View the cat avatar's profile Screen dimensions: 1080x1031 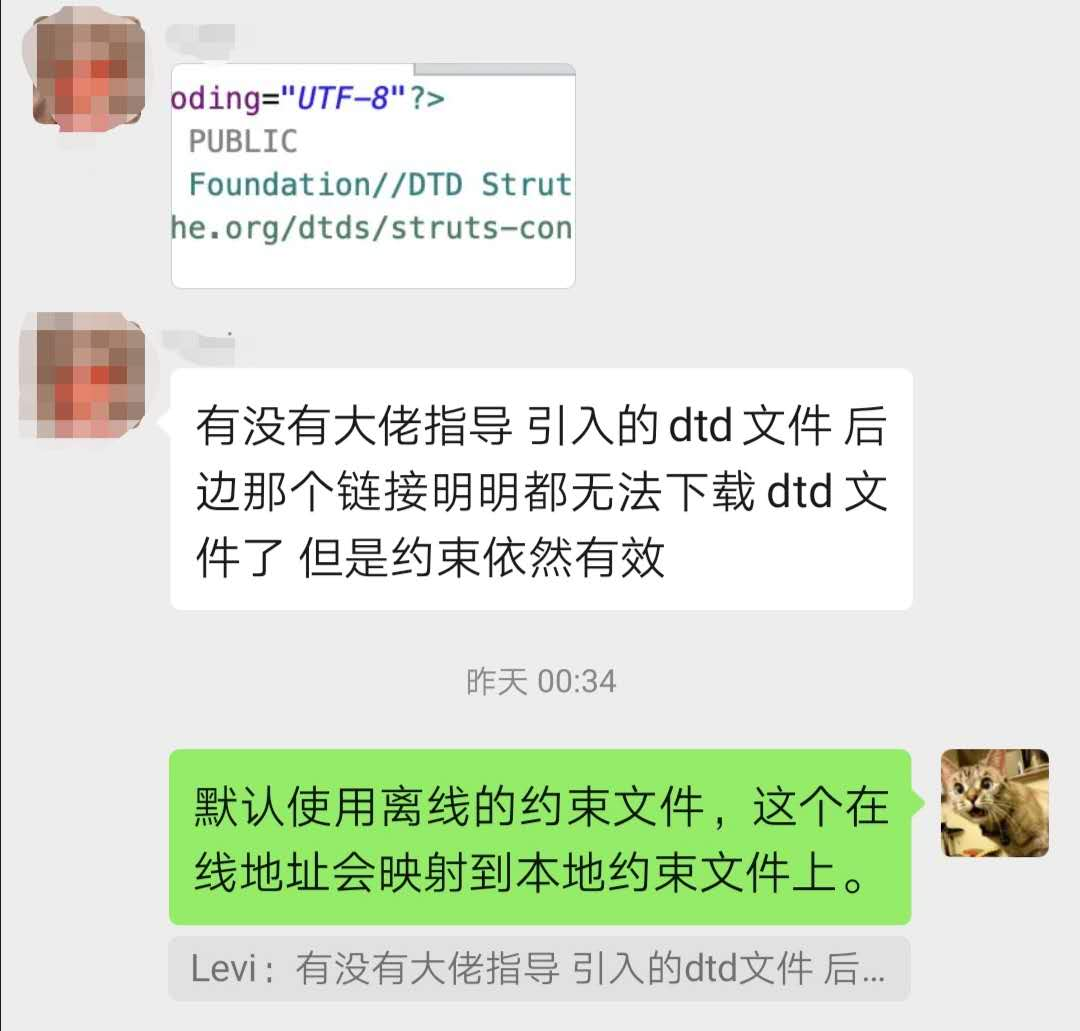tap(994, 803)
